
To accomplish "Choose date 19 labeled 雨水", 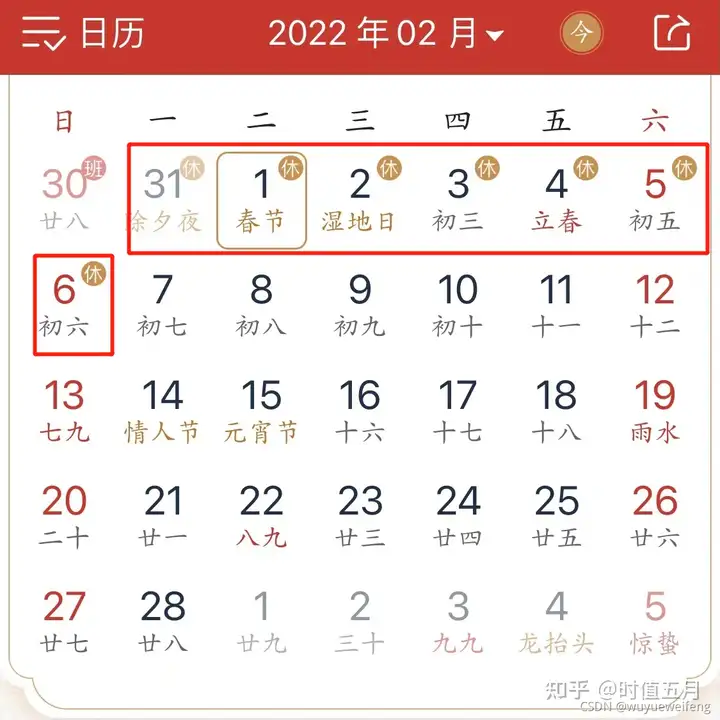I will click(x=654, y=411).
